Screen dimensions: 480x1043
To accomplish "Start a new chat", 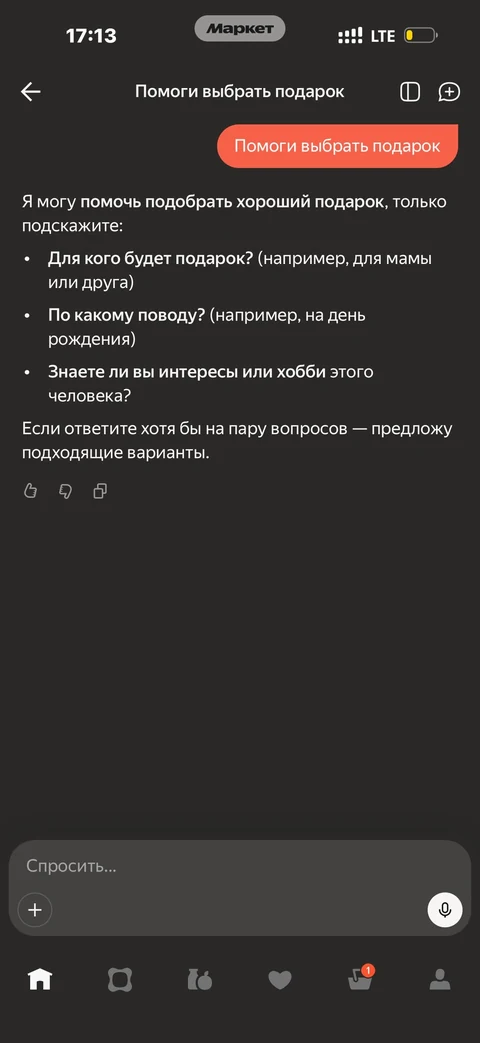I will (x=449, y=92).
